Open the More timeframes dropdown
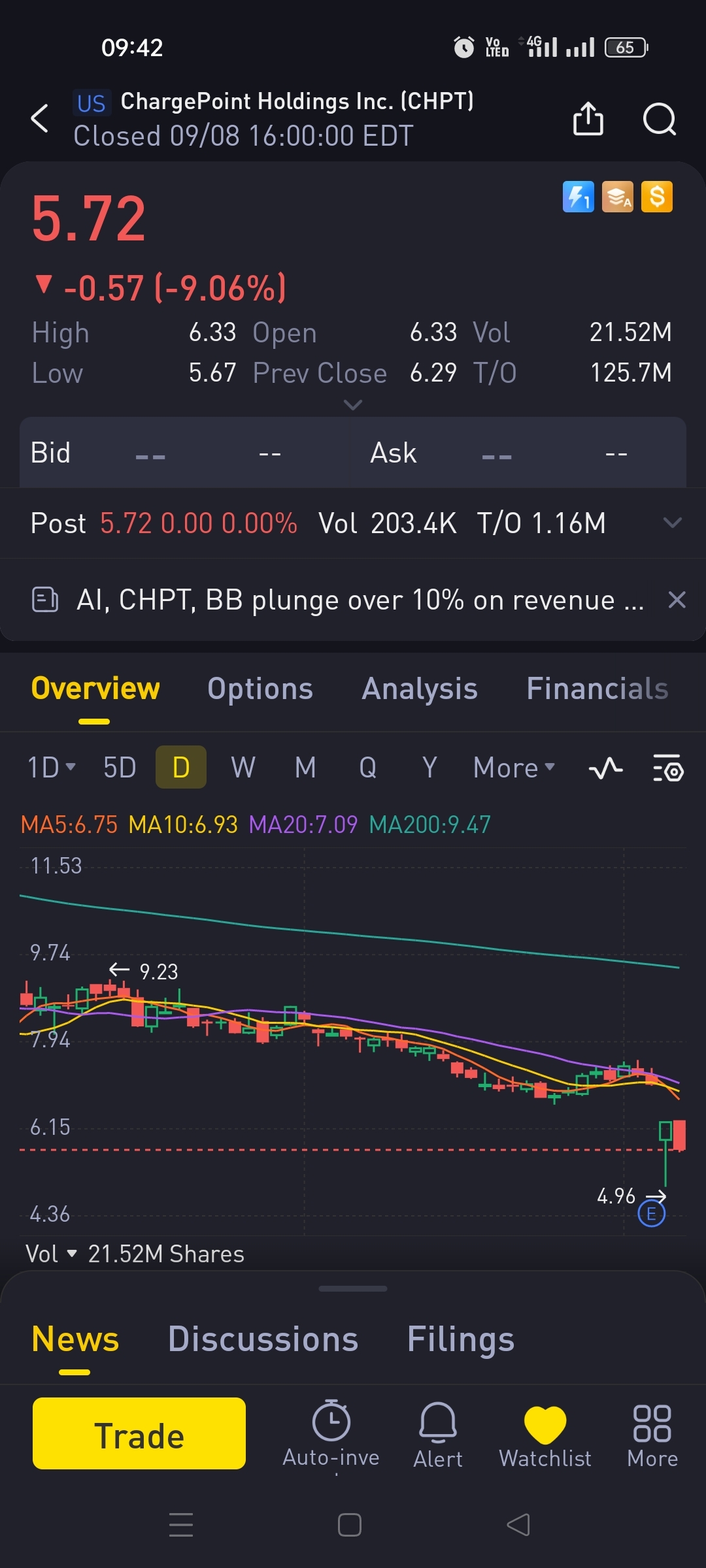Viewport: 706px width, 1568px height. click(514, 768)
